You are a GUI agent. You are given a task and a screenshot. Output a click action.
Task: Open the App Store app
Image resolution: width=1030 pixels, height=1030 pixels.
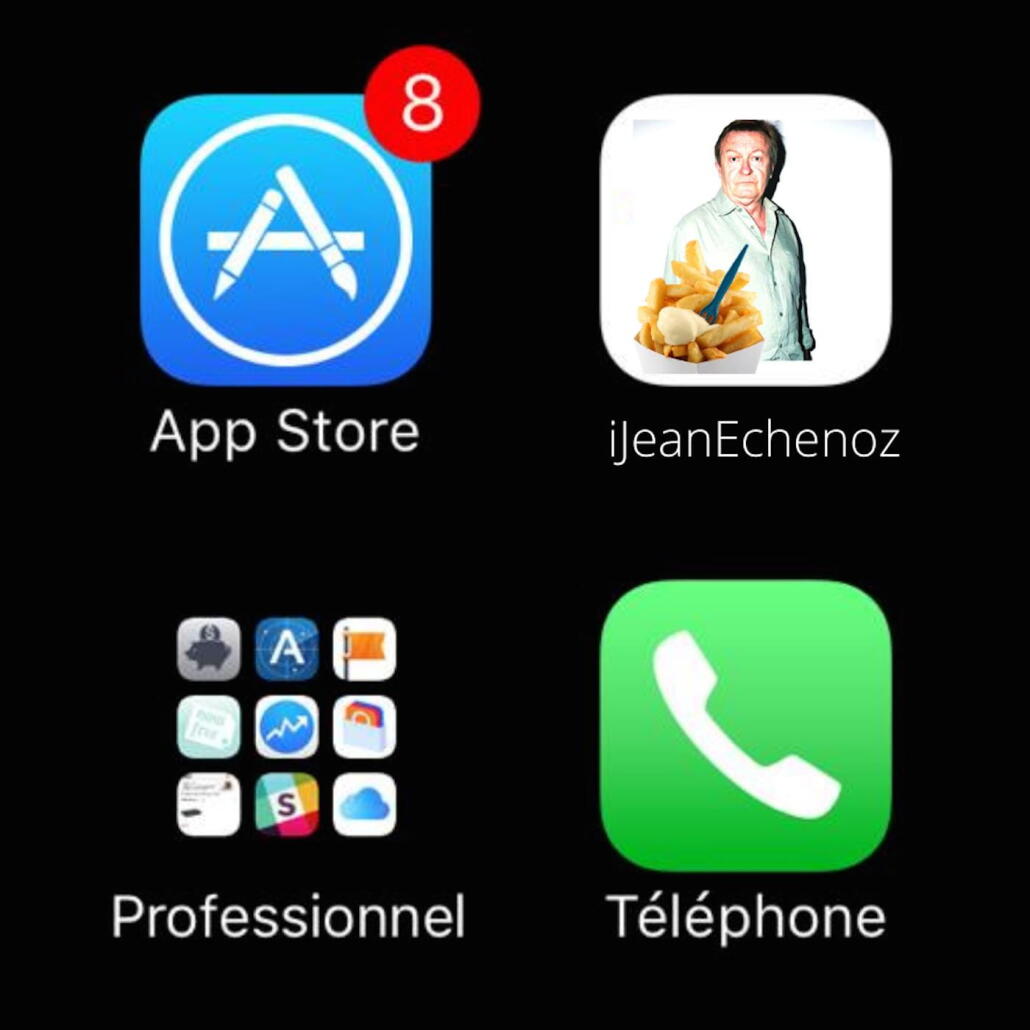click(286, 240)
